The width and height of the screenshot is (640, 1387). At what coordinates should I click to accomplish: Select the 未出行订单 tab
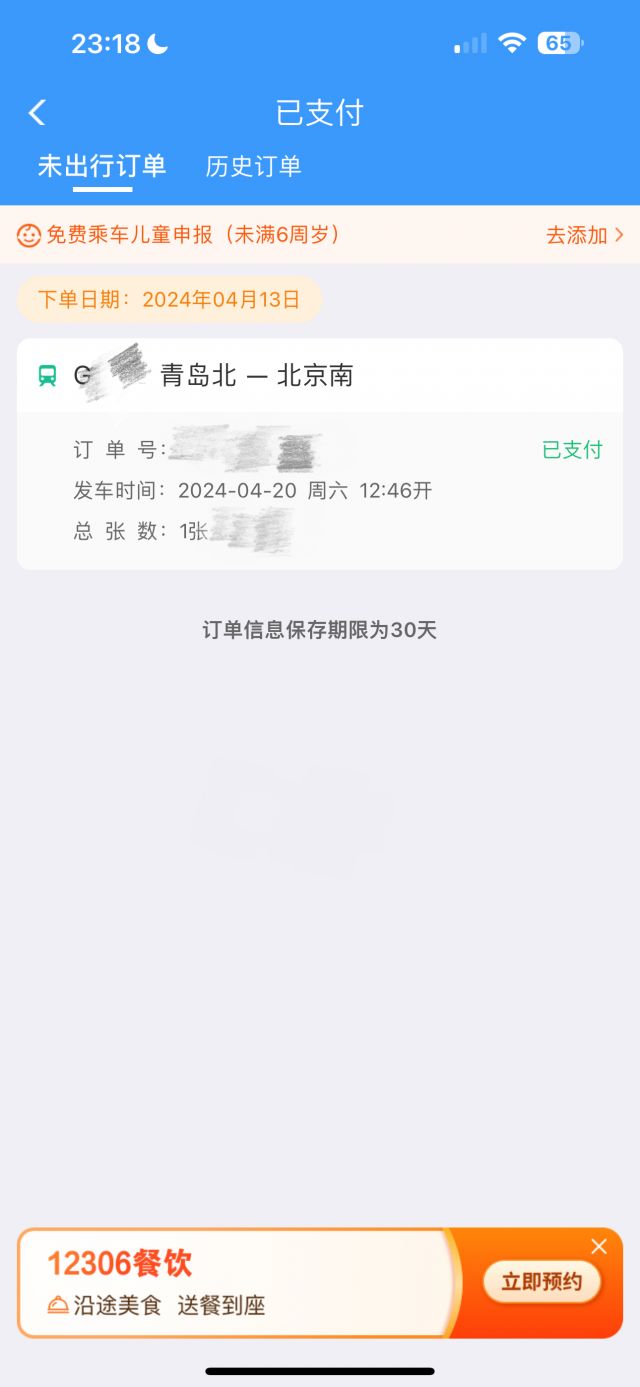(102, 166)
